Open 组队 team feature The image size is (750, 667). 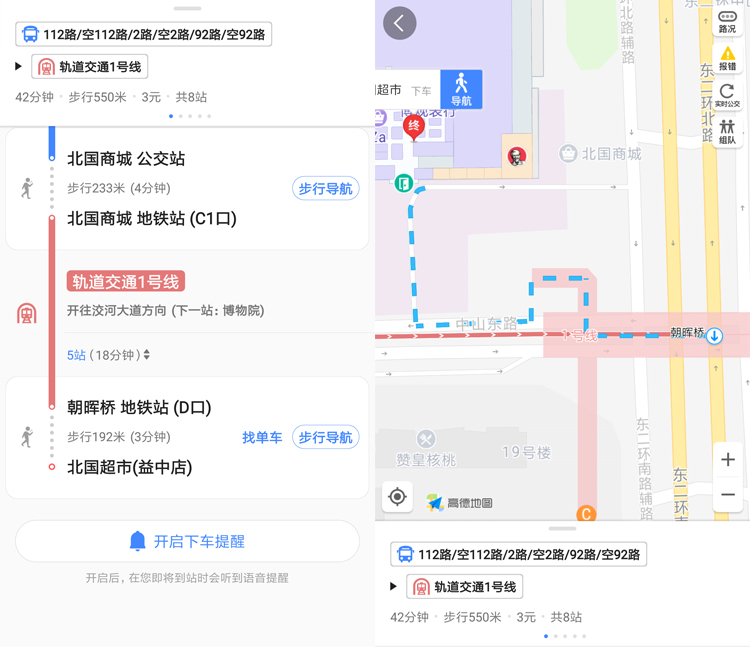[x=727, y=131]
